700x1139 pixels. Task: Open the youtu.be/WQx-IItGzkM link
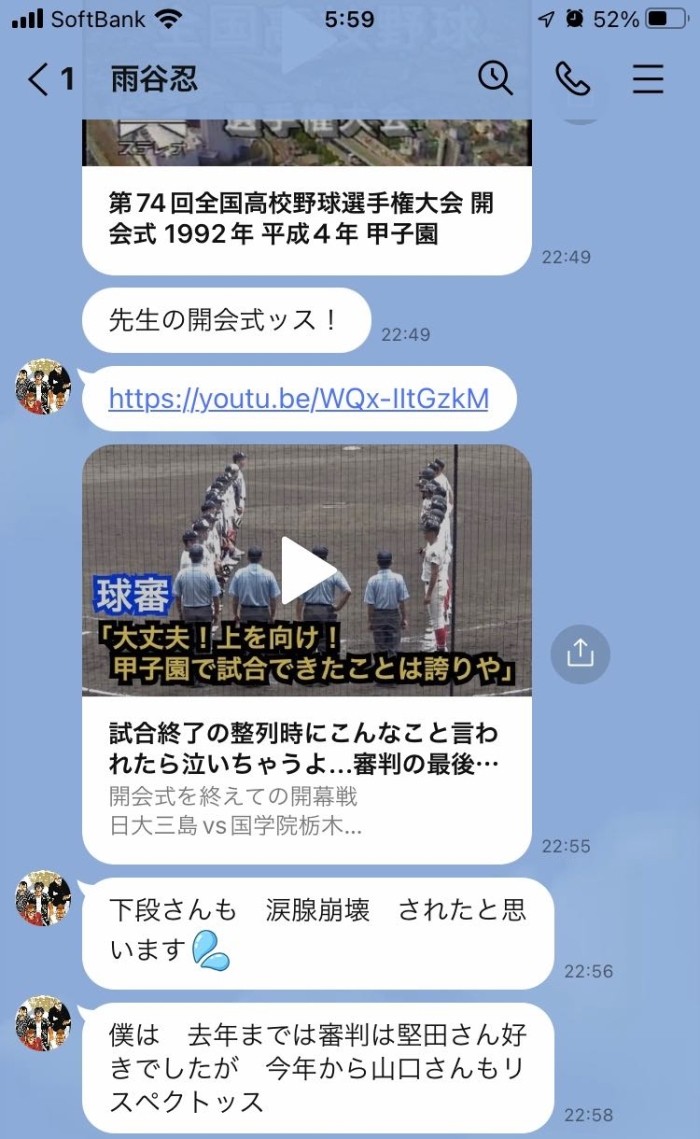click(298, 399)
